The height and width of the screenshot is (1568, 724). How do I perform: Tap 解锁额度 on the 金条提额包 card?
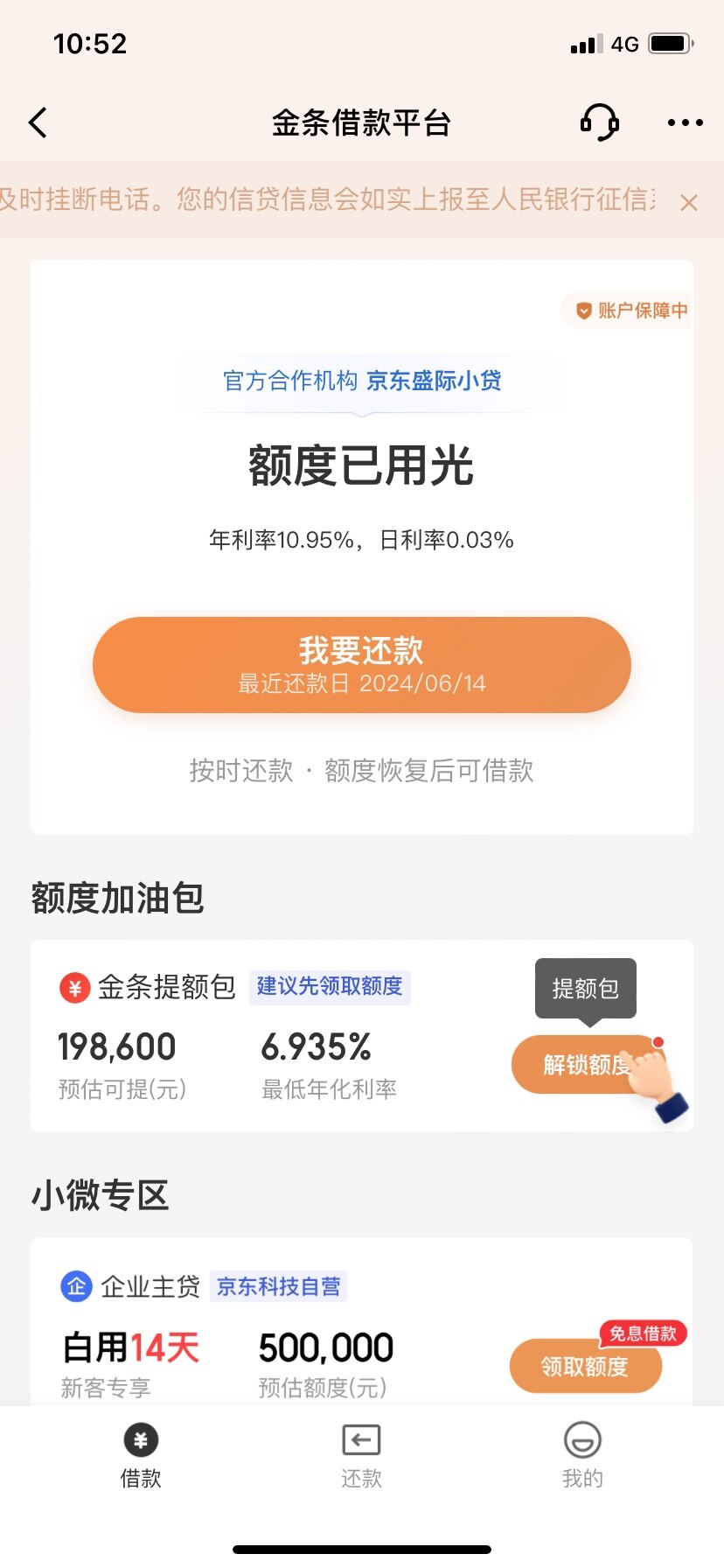[584, 1065]
